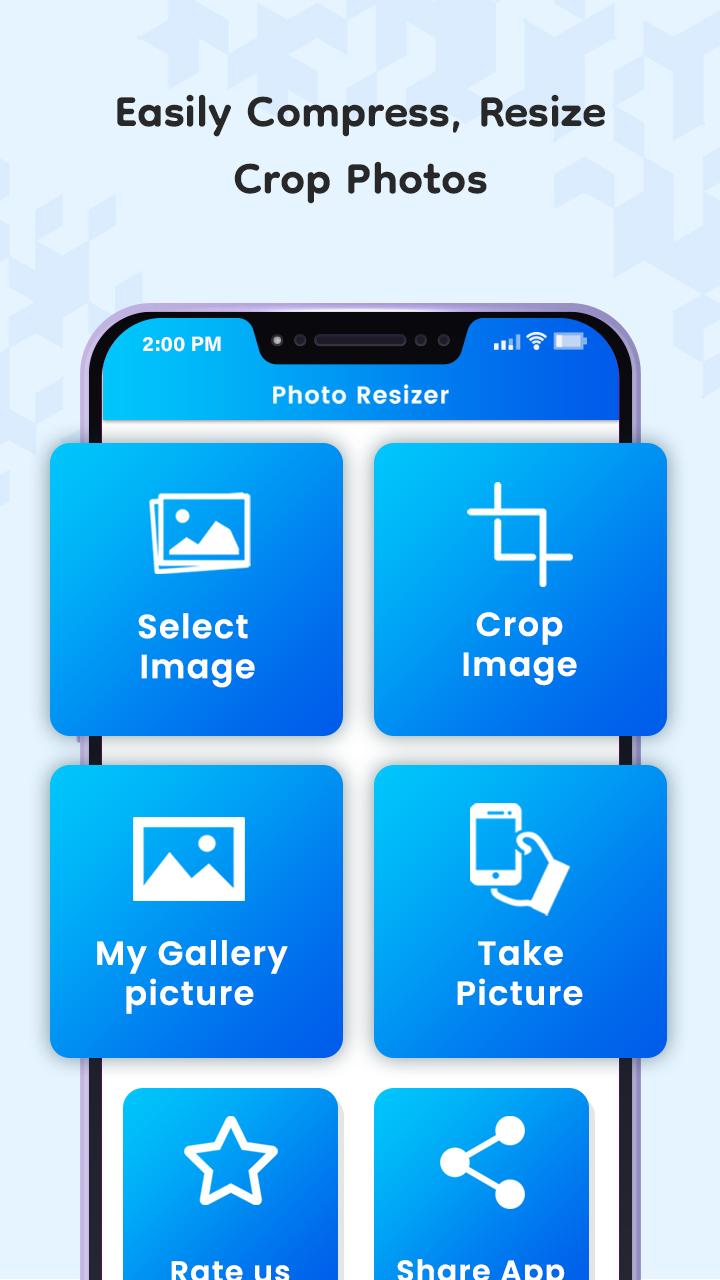Click the heading text Easily Compress, Resize

pyautogui.click(x=360, y=112)
